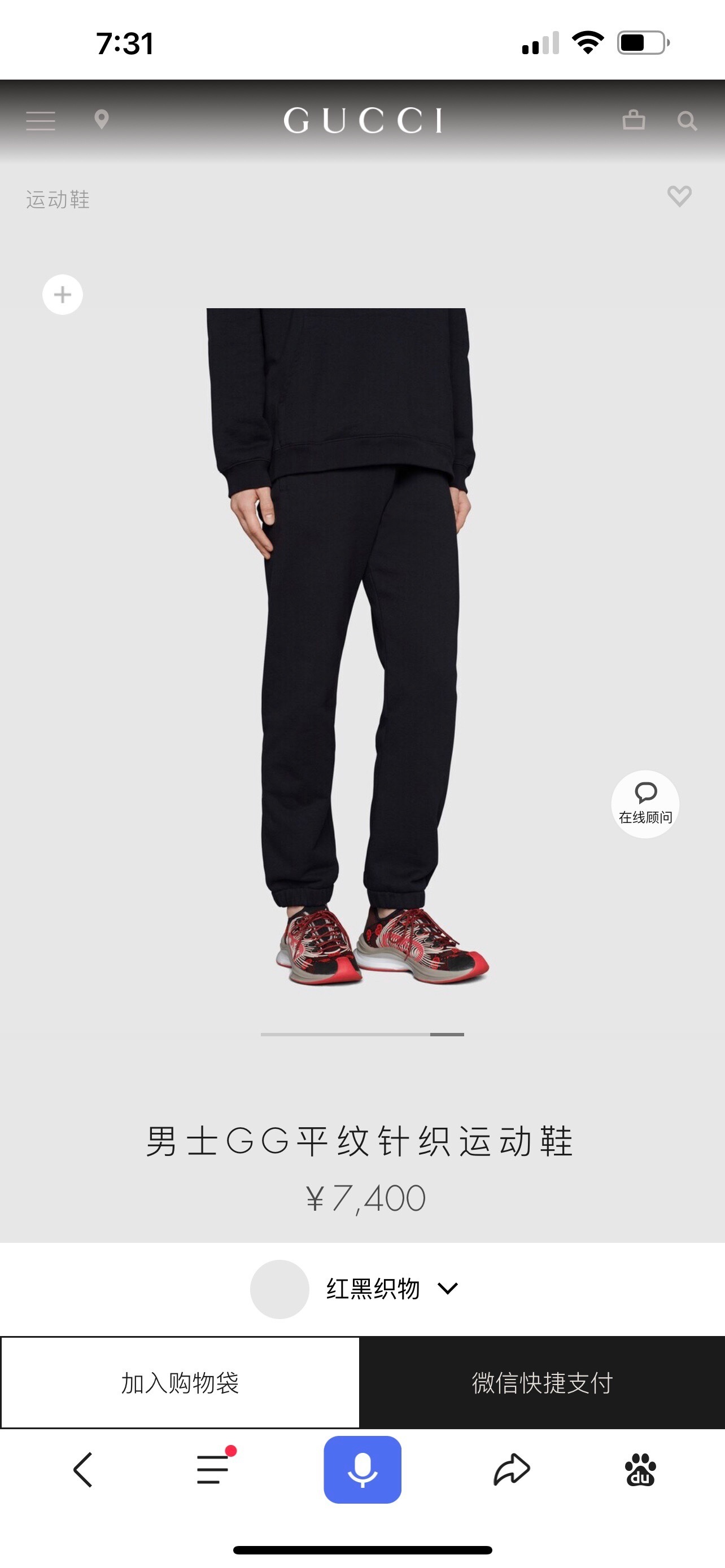Open the shopping bag
Image resolution: width=725 pixels, height=1568 pixels.
pyautogui.click(x=633, y=120)
